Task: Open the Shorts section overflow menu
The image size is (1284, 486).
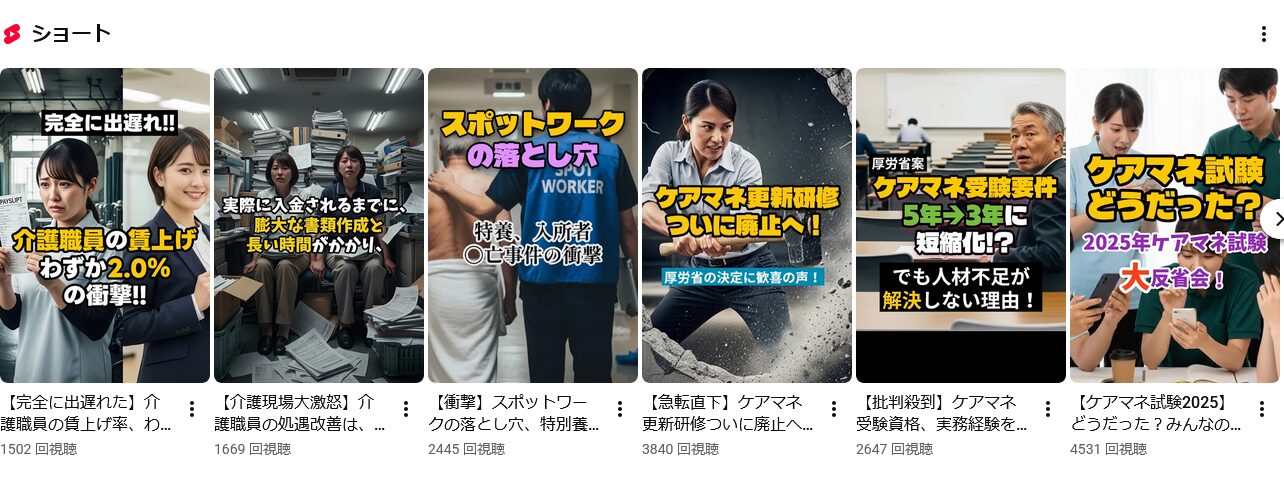Action: 1263,34
